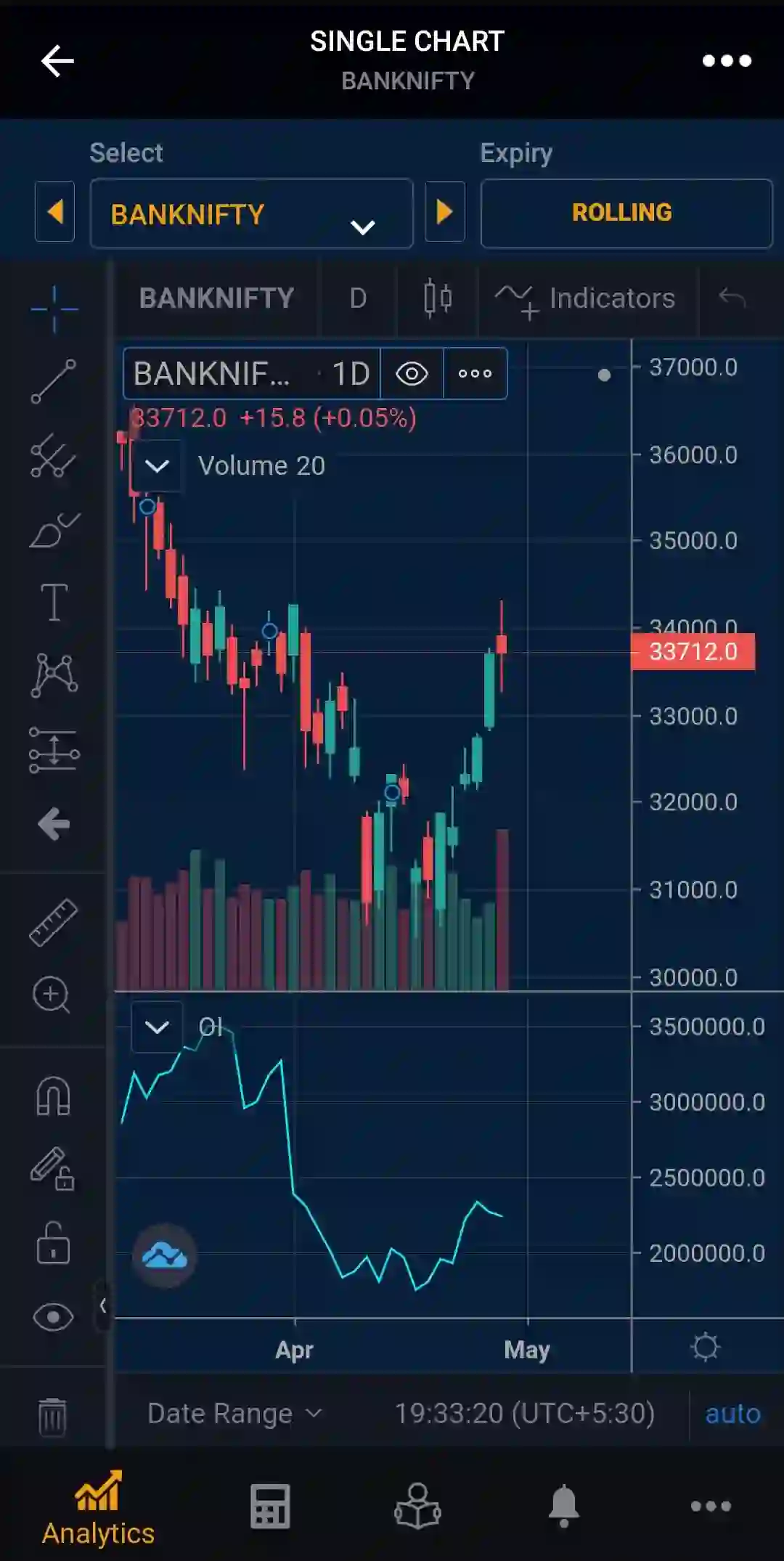Collapse the OI indicator legend
784x1561 pixels.
click(x=157, y=1027)
